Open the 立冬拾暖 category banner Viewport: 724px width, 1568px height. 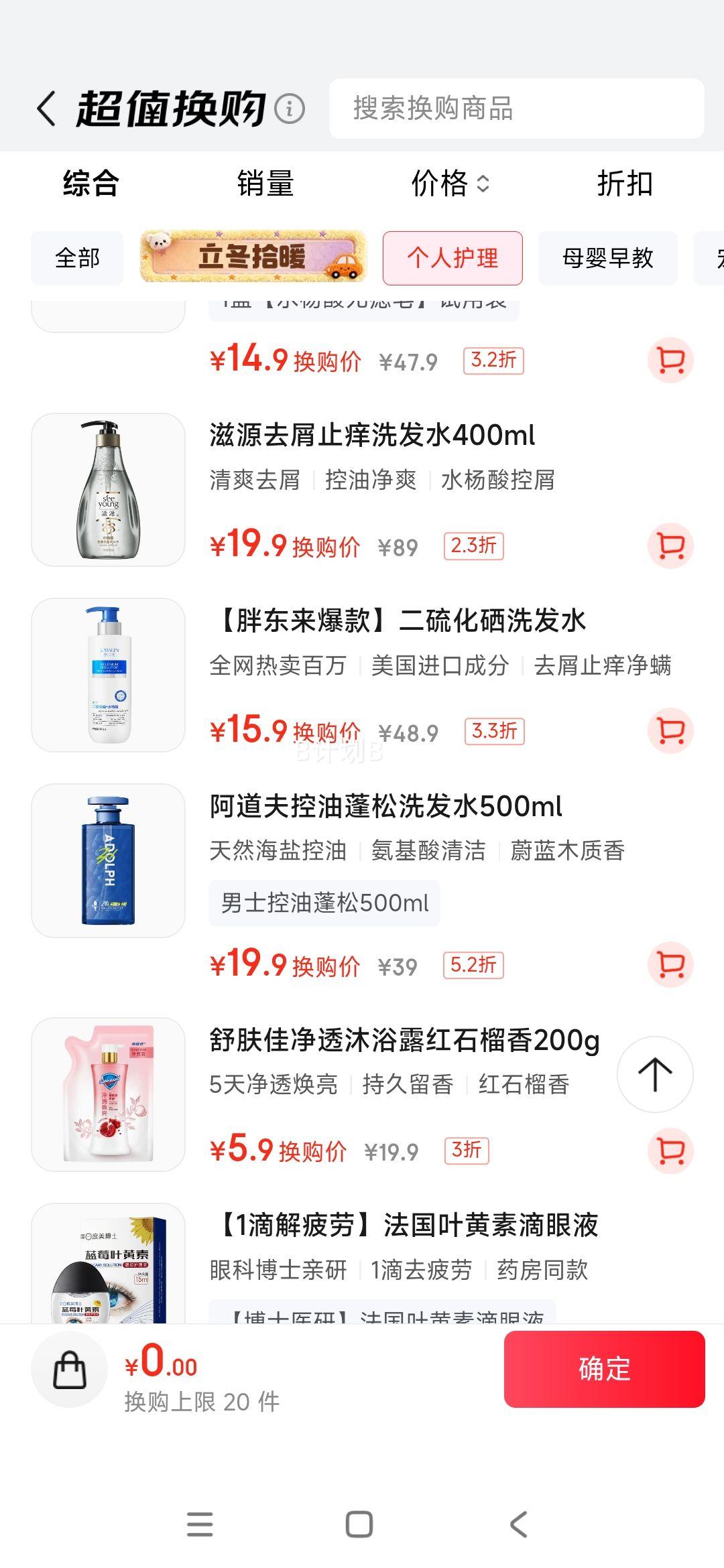click(x=253, y=257)
